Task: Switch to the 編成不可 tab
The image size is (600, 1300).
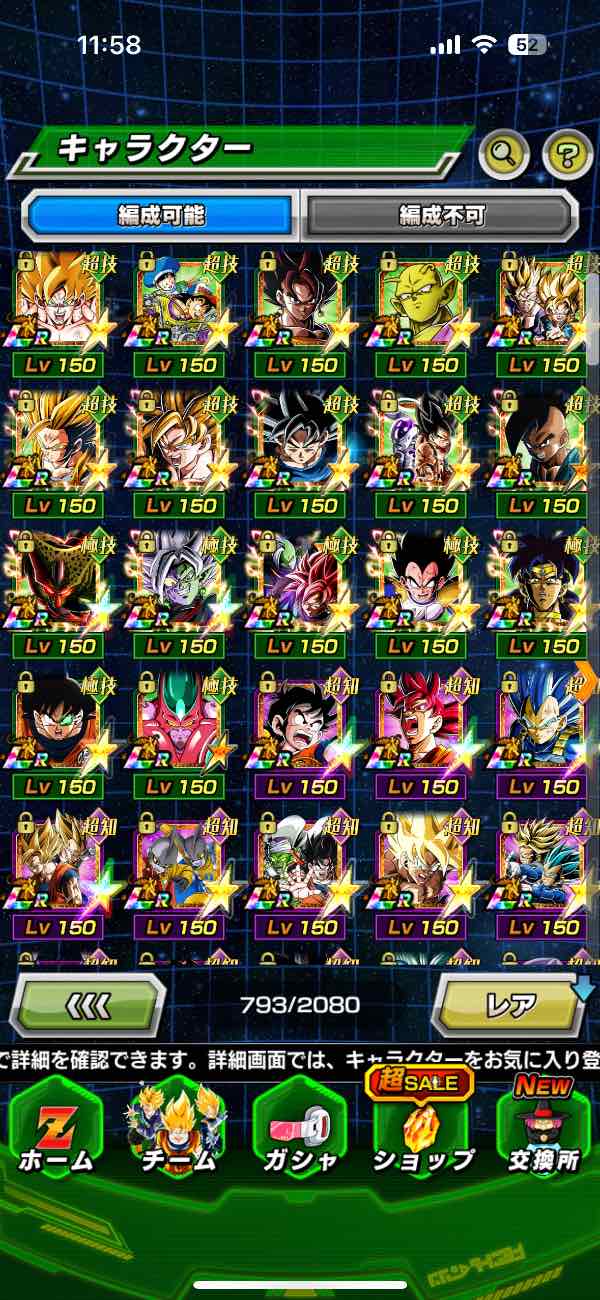Action: pos(441,214)
